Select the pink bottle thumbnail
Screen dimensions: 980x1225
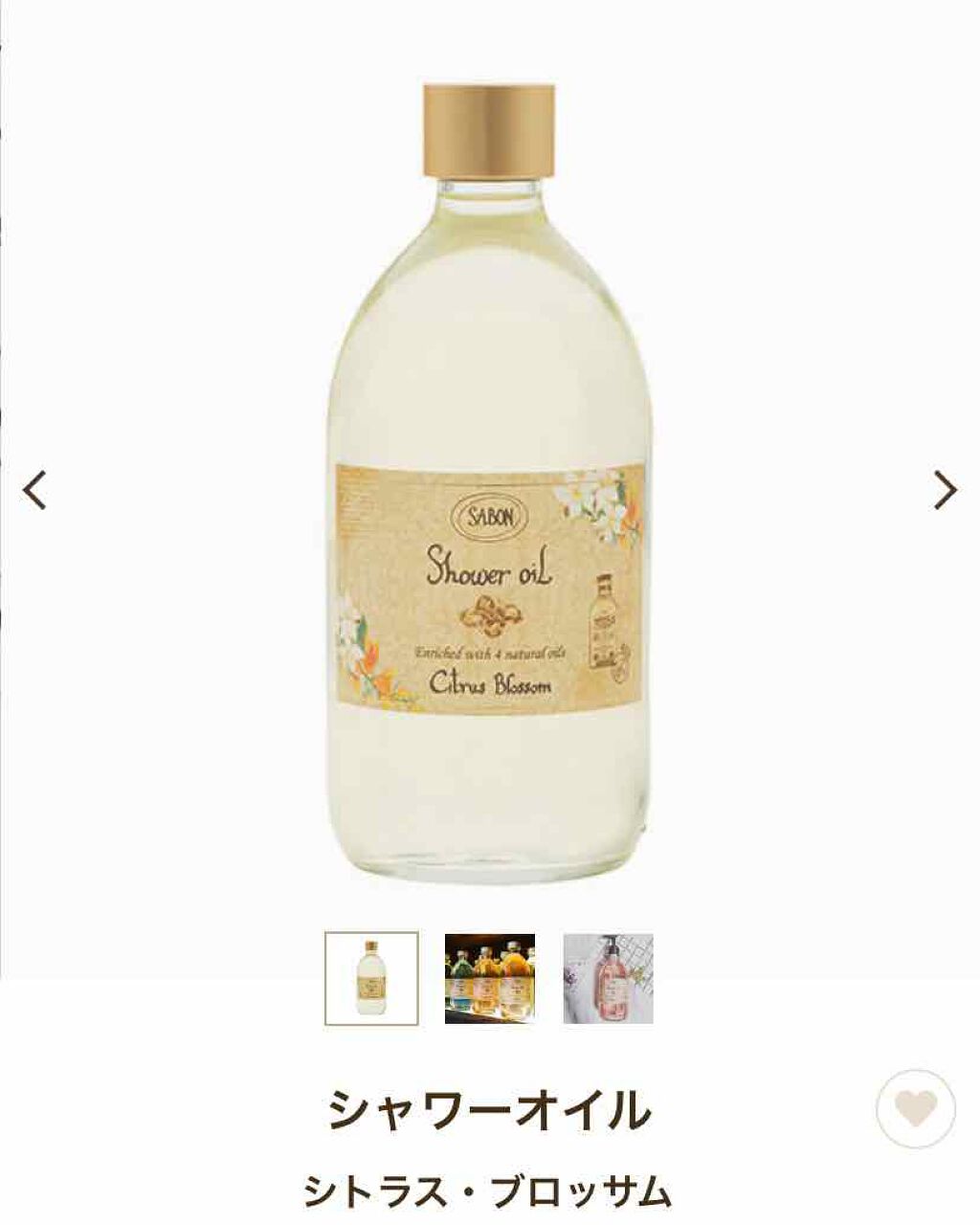[x=608, y=978]
